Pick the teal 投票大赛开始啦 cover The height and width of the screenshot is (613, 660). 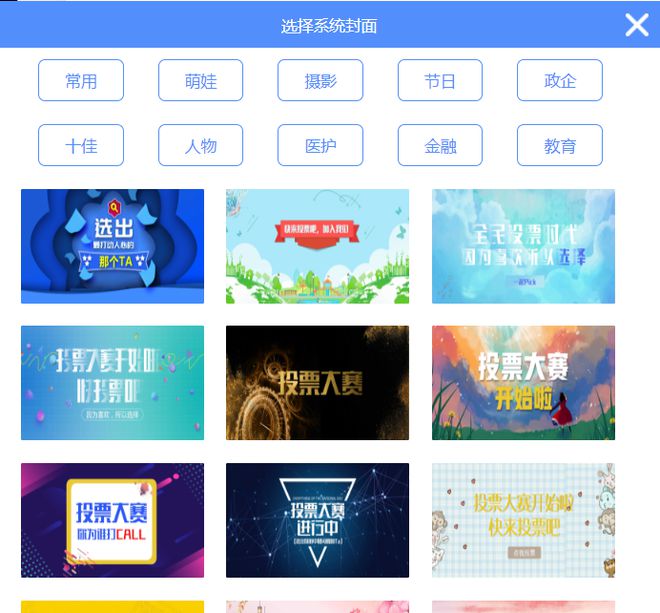tap(112, 382)
